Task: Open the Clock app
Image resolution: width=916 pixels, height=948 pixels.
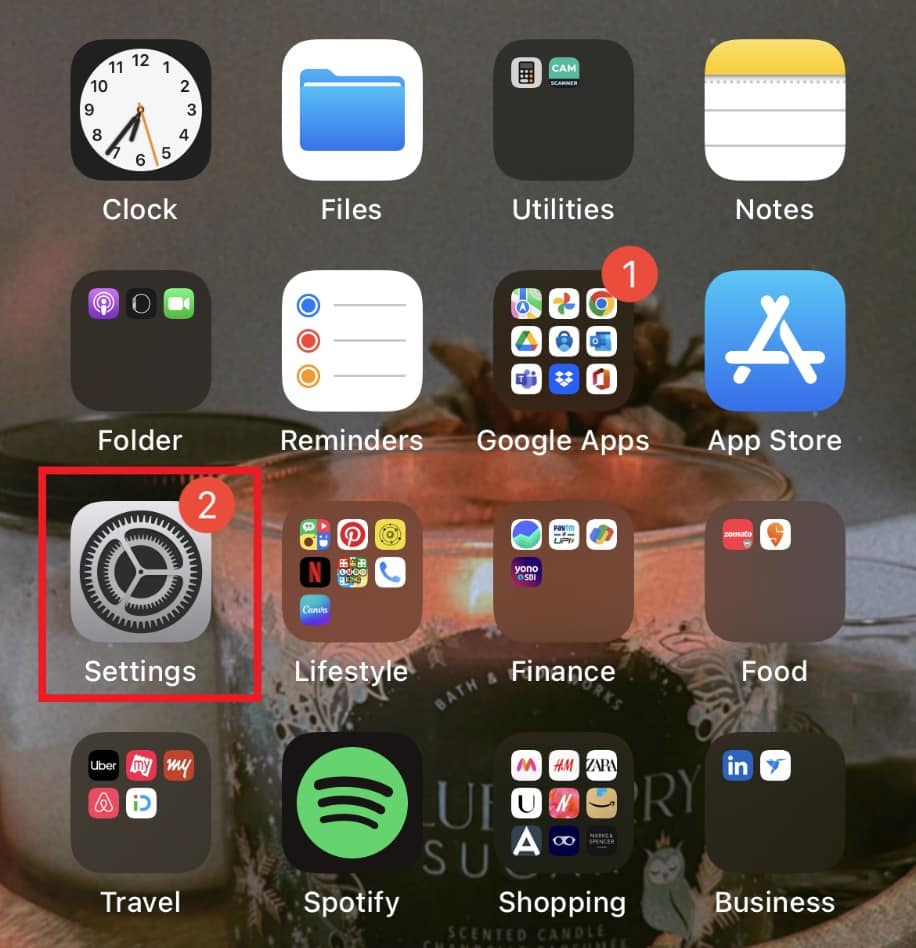Action: [140, 110]
